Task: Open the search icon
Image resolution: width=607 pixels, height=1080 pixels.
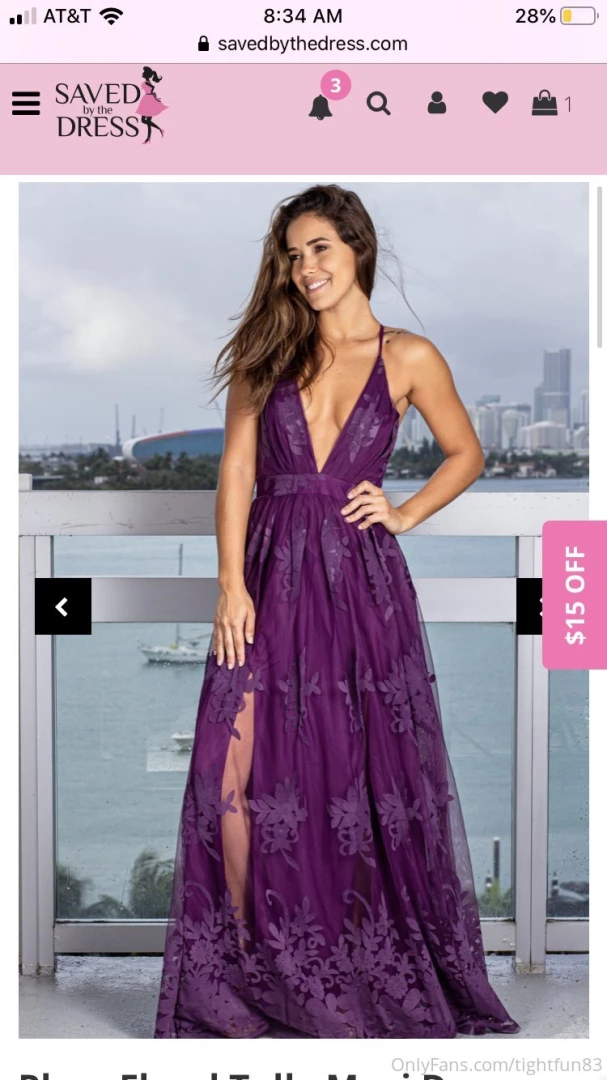Action: point(378,103)
